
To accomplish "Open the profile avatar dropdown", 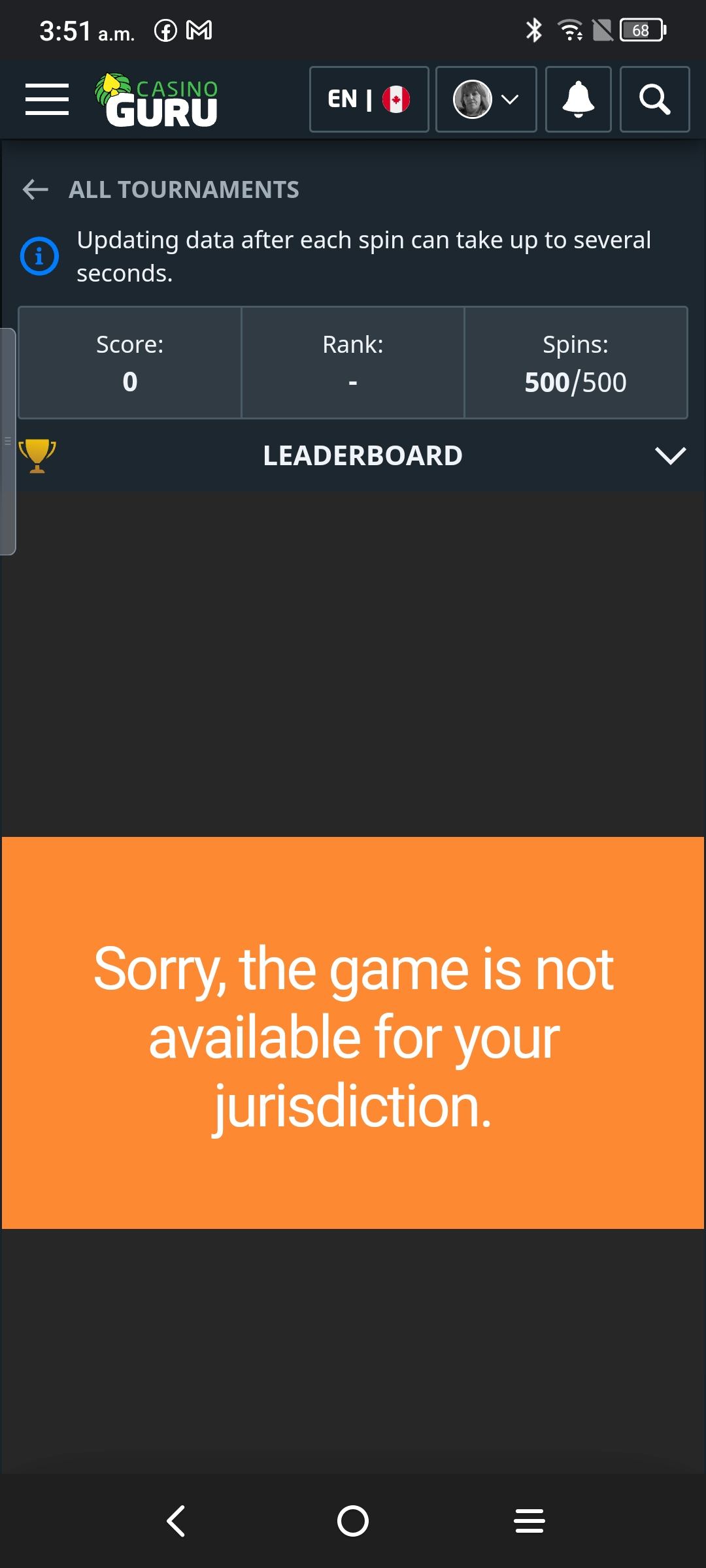I will tap(486, 99).
